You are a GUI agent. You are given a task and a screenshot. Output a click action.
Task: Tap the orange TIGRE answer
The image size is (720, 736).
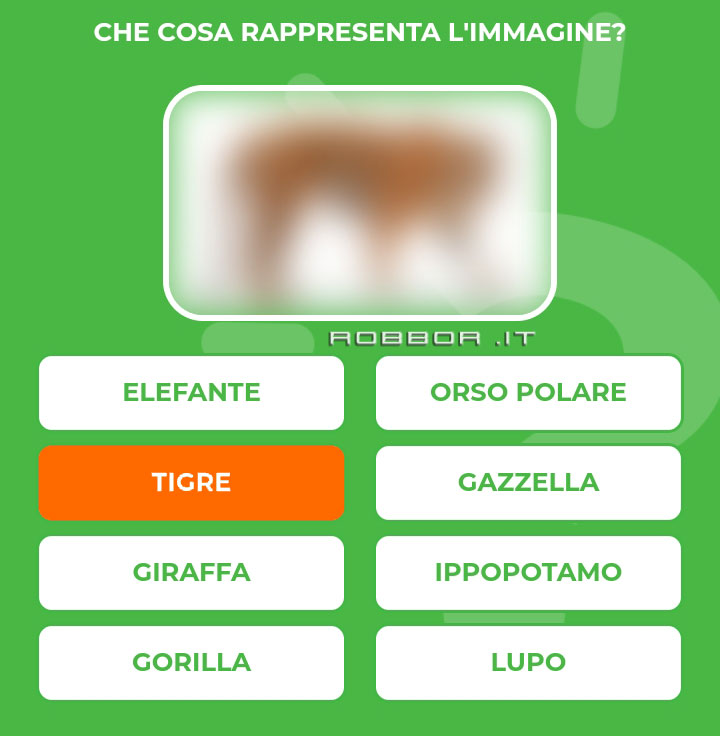191,483
